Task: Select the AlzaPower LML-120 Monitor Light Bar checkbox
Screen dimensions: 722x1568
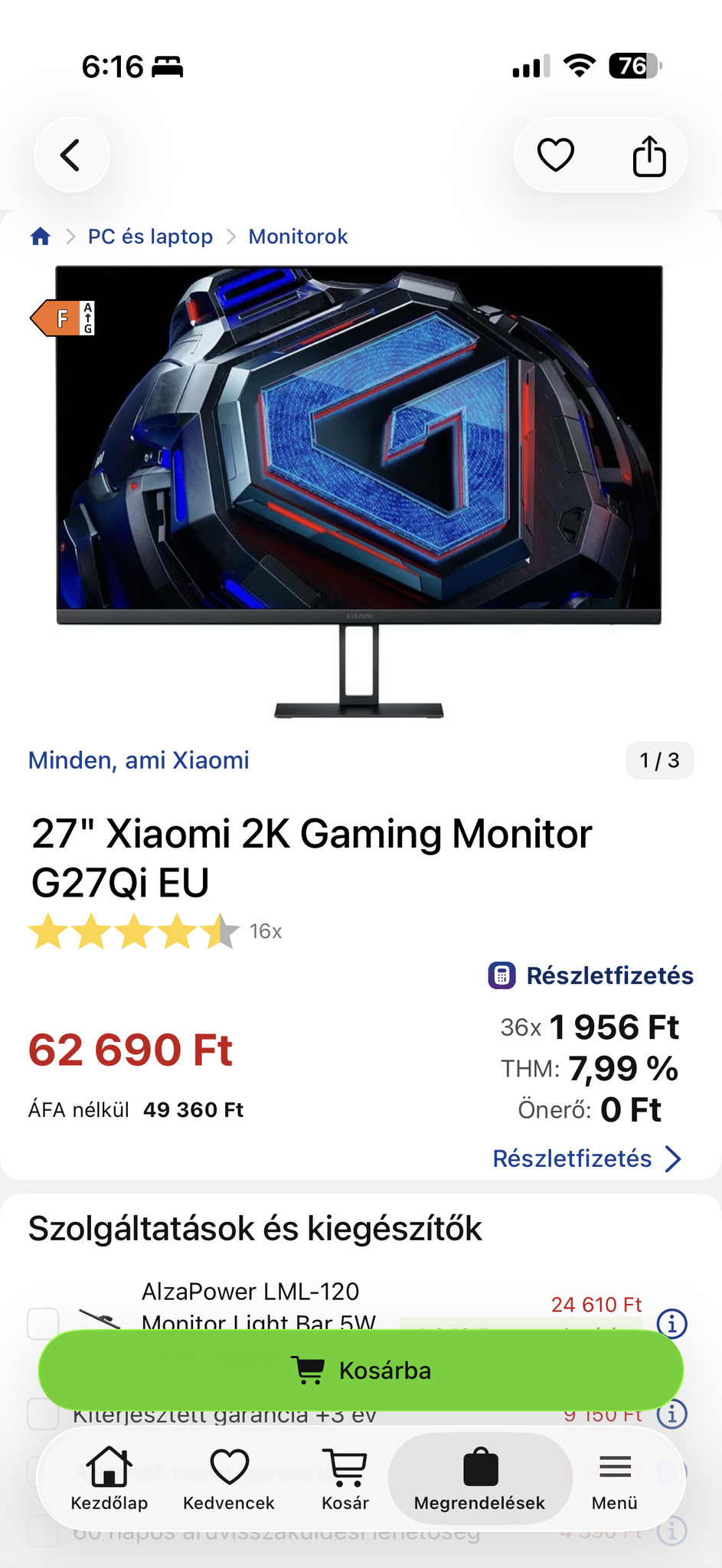Action: (x=43, y=1322)
